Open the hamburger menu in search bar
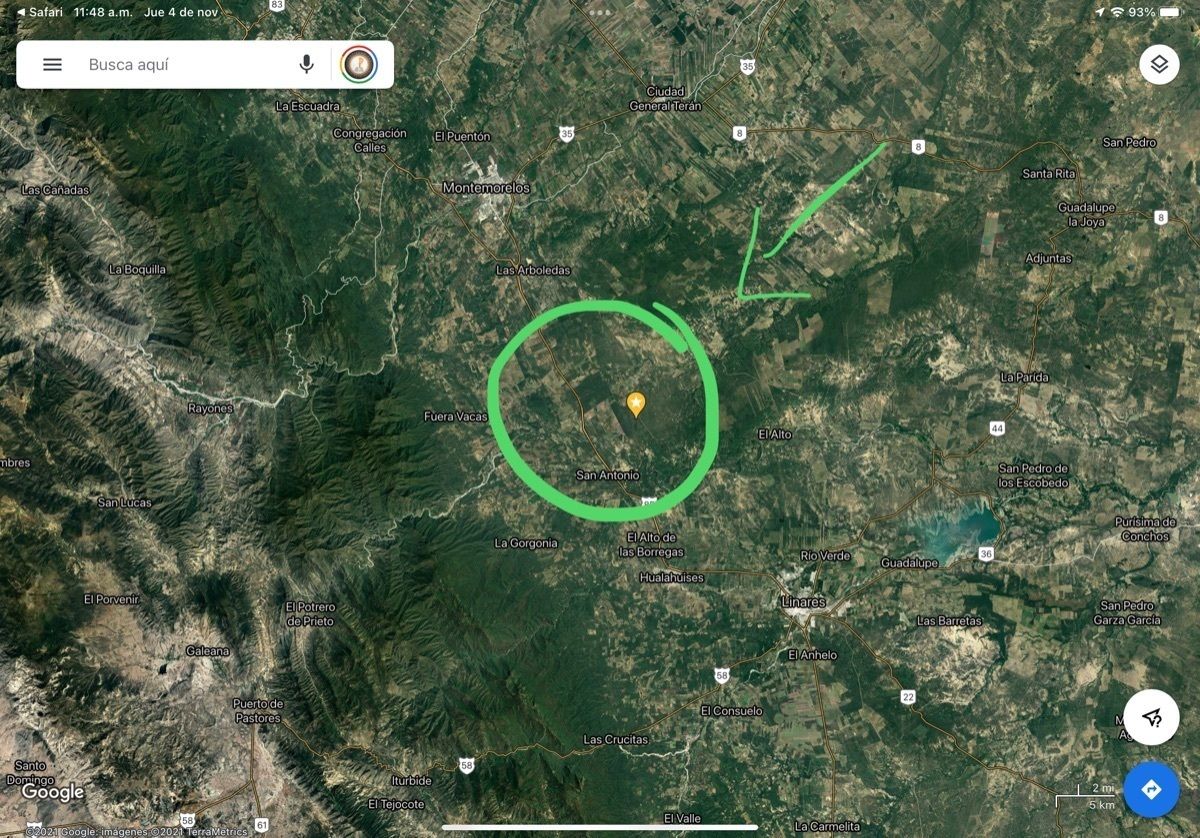The image size is (1200, 838). click(52, 65)
